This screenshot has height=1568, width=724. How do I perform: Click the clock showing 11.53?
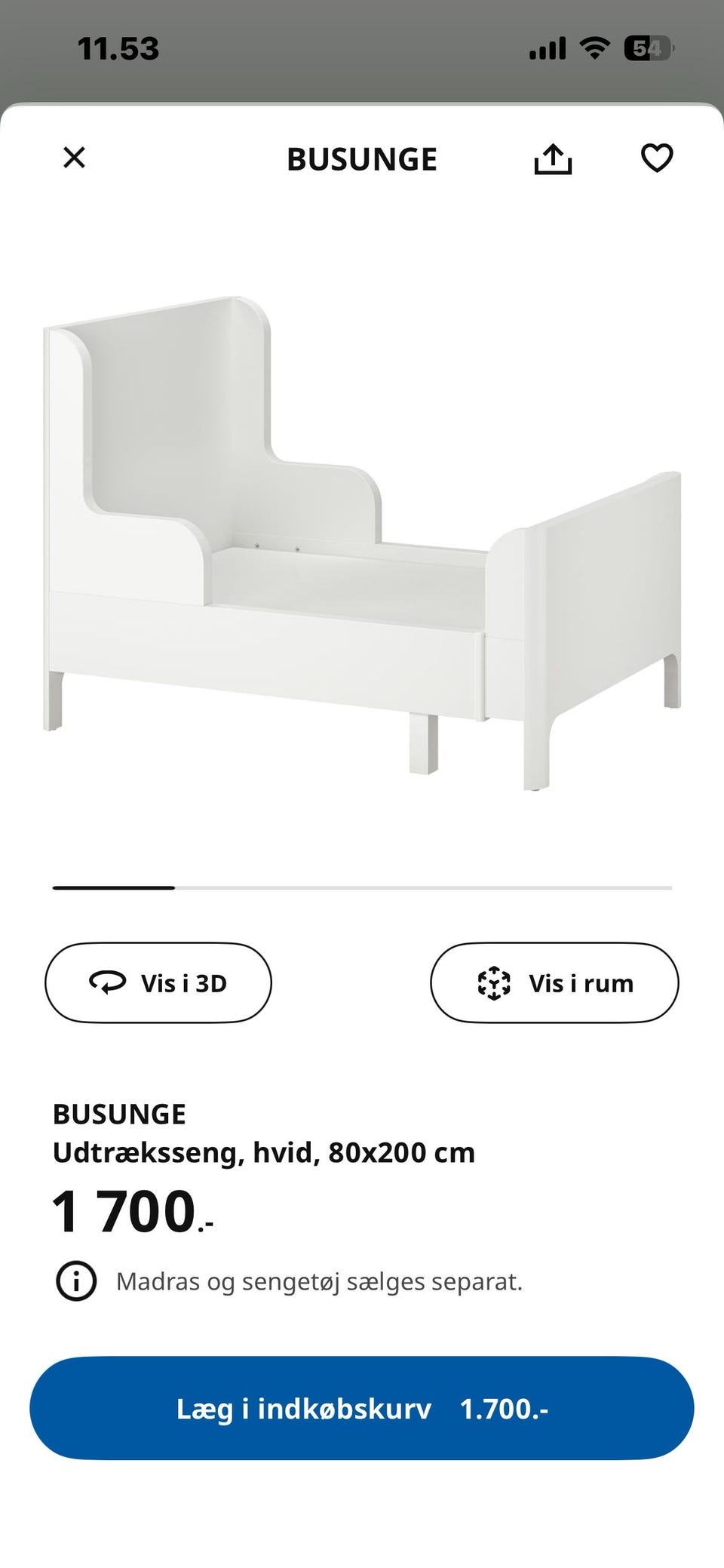click(x=119, y=47)
